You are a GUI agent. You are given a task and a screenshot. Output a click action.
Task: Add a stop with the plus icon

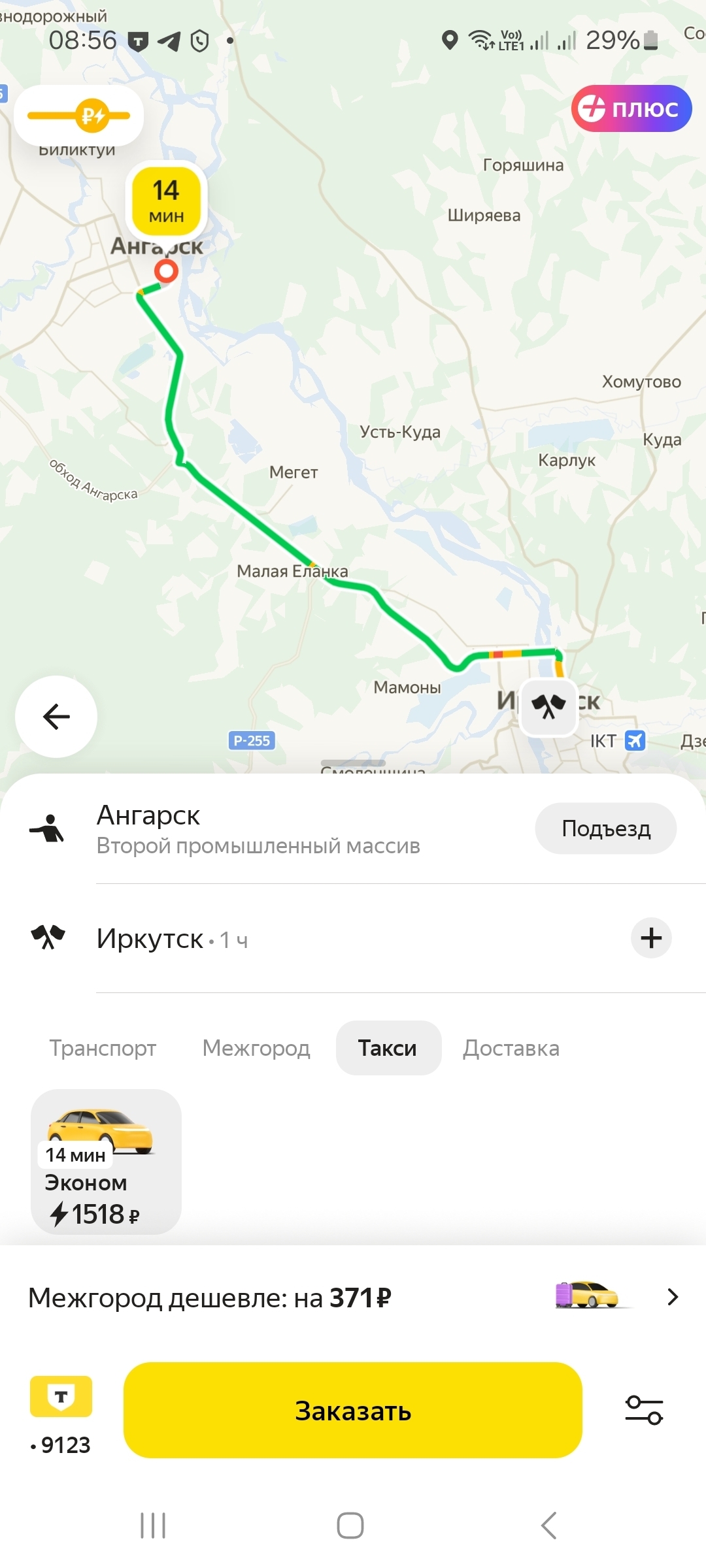click(x=651, y=938)
